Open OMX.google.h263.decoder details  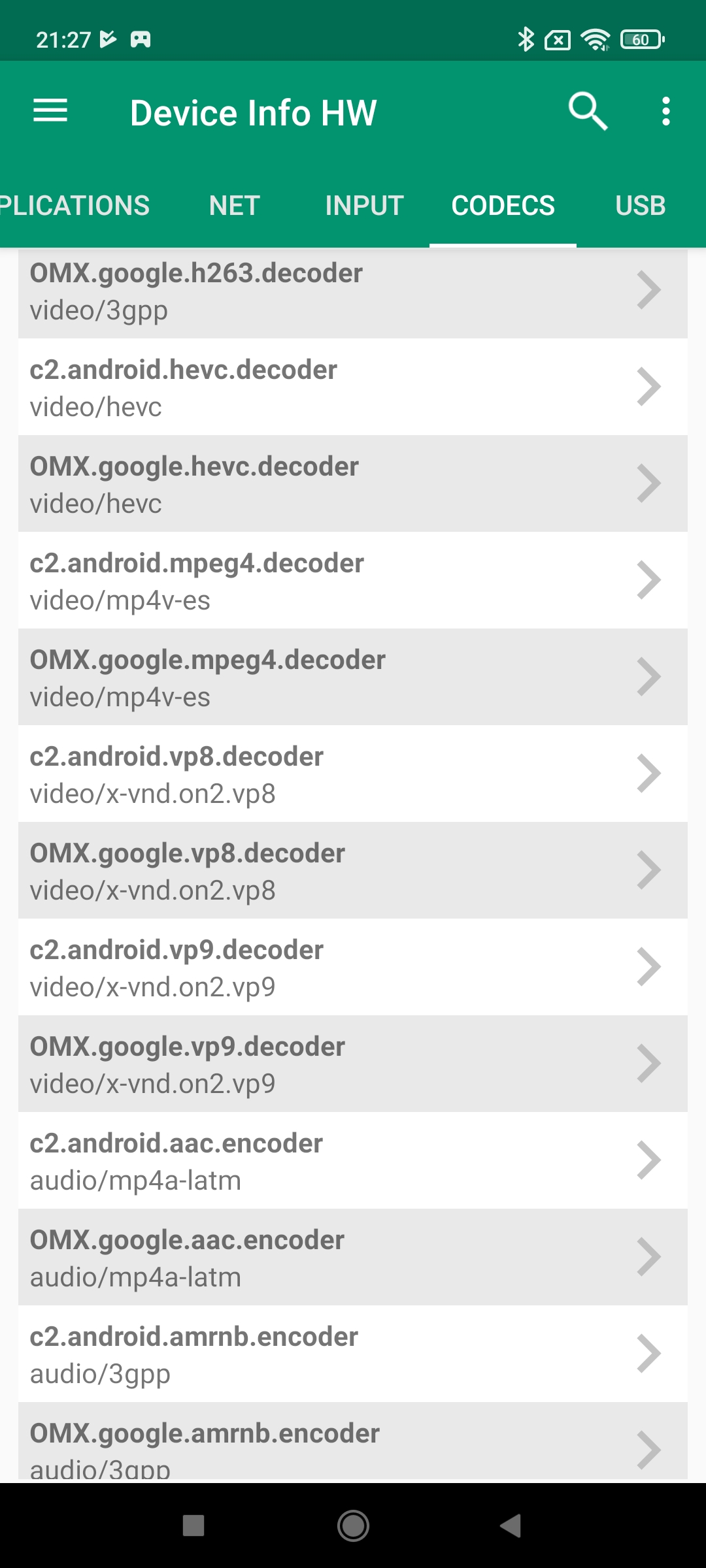[x=353, y=291]
